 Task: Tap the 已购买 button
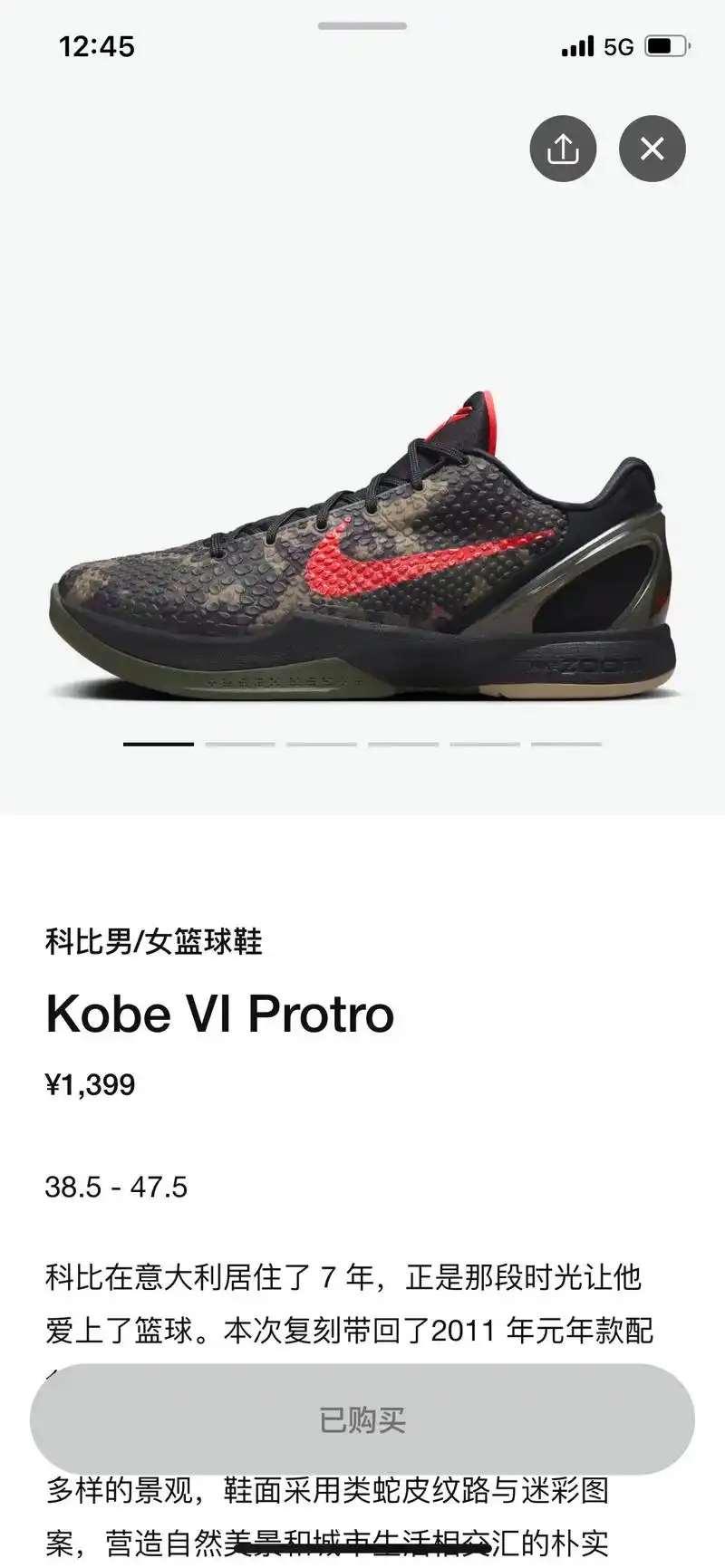(x=362, y=1419)
